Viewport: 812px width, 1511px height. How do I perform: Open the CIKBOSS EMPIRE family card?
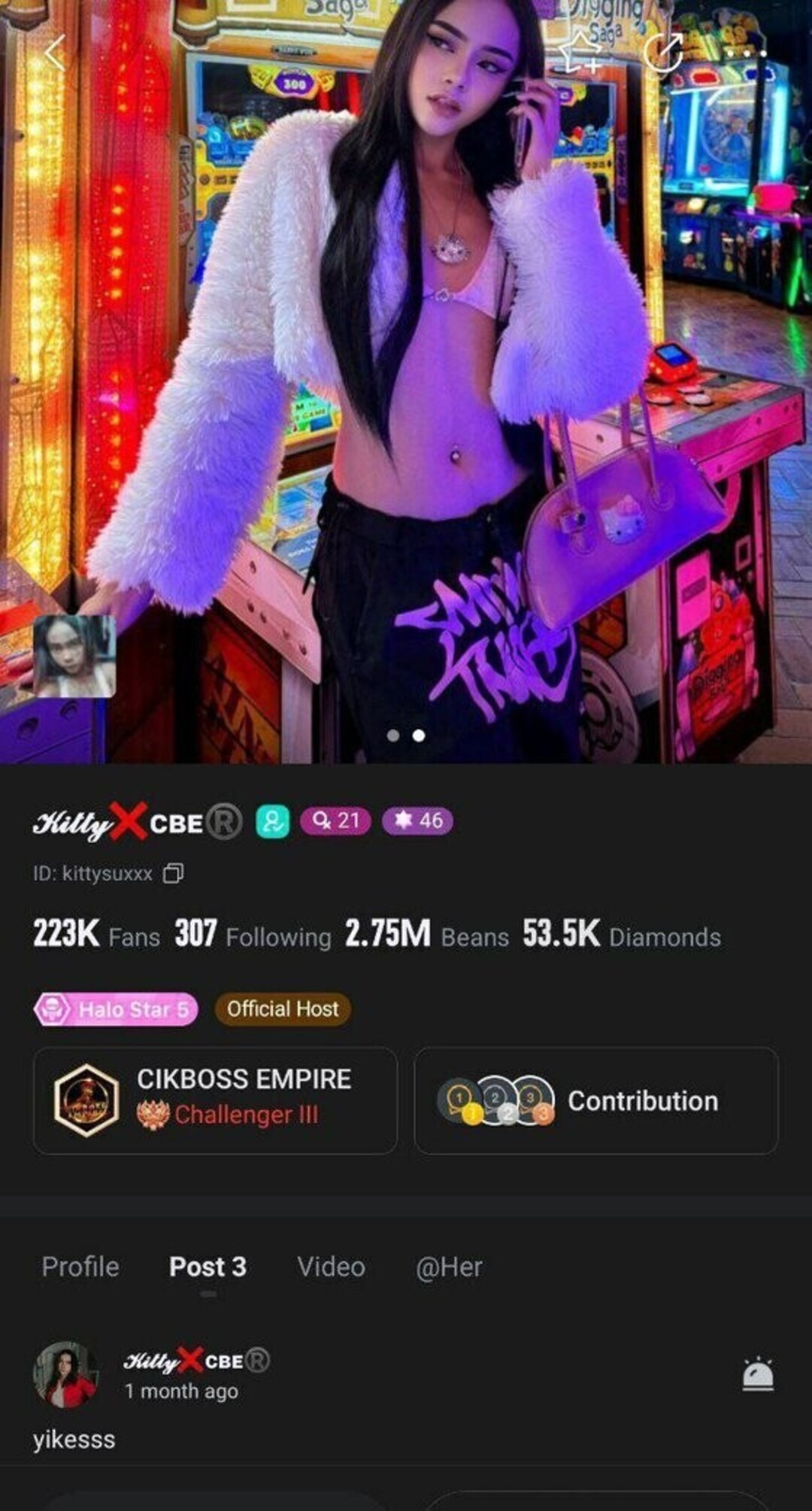[215, 1100]
